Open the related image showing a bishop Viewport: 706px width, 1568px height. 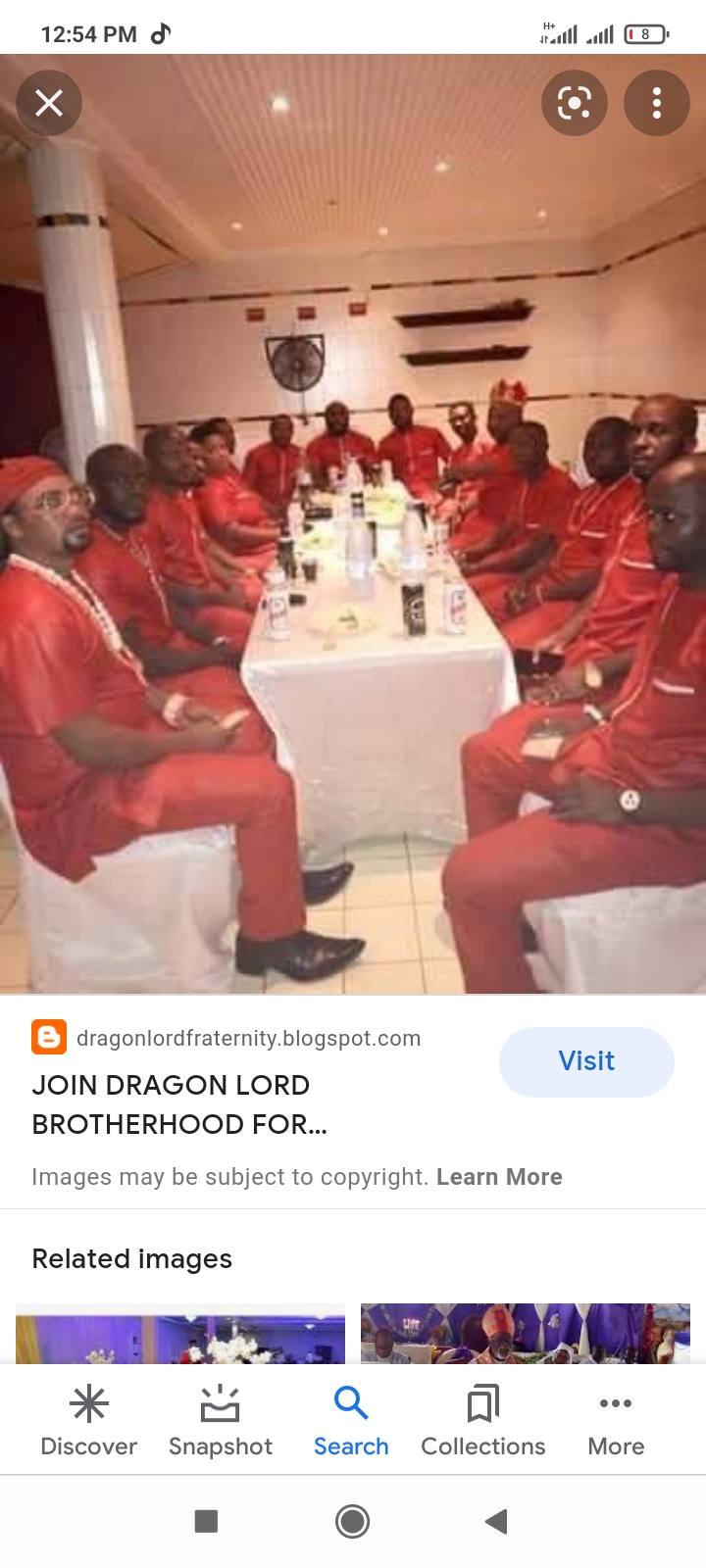(x=526, y=1333)
